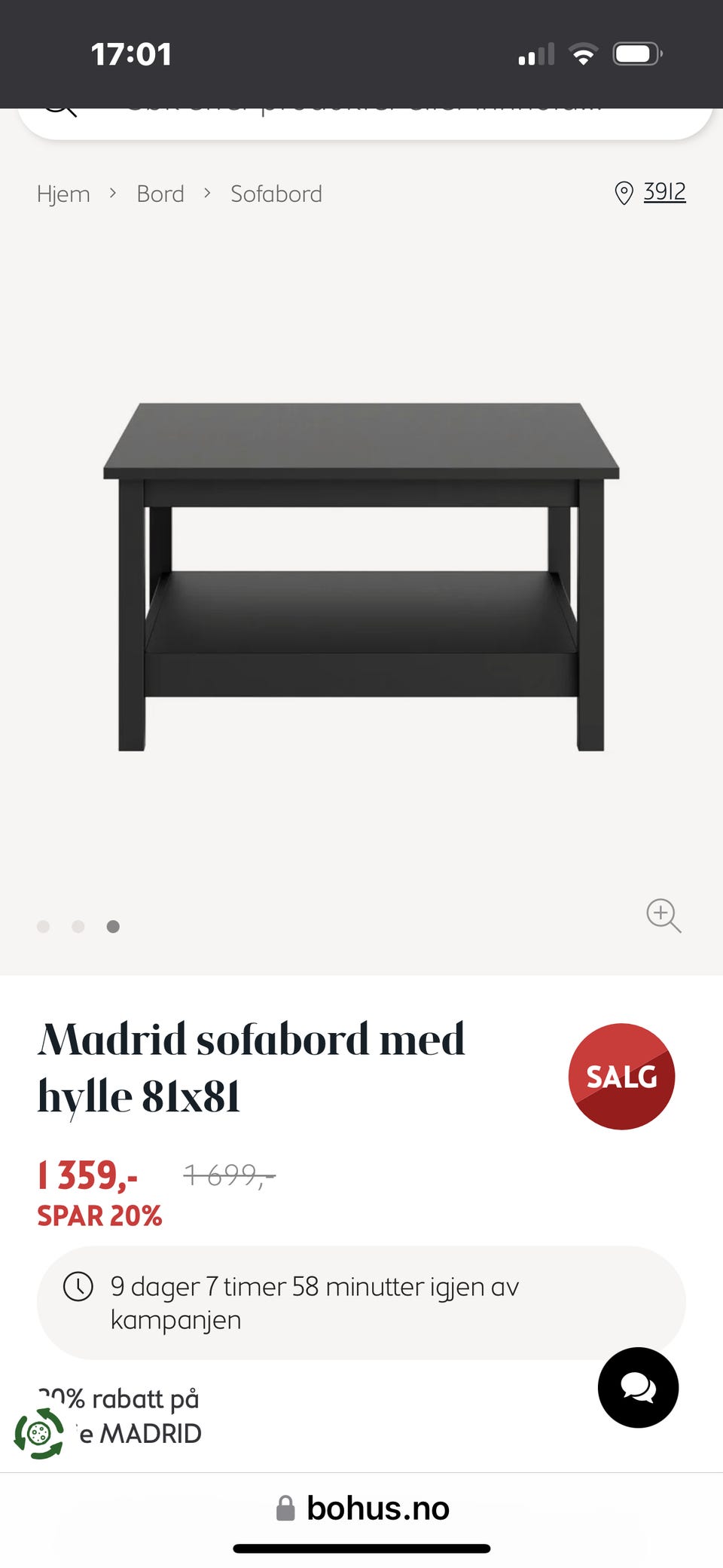Open the cookie settings icon
This screenshot has width=723, height=1568.
pyautogui.click(x=39, y=1433)
